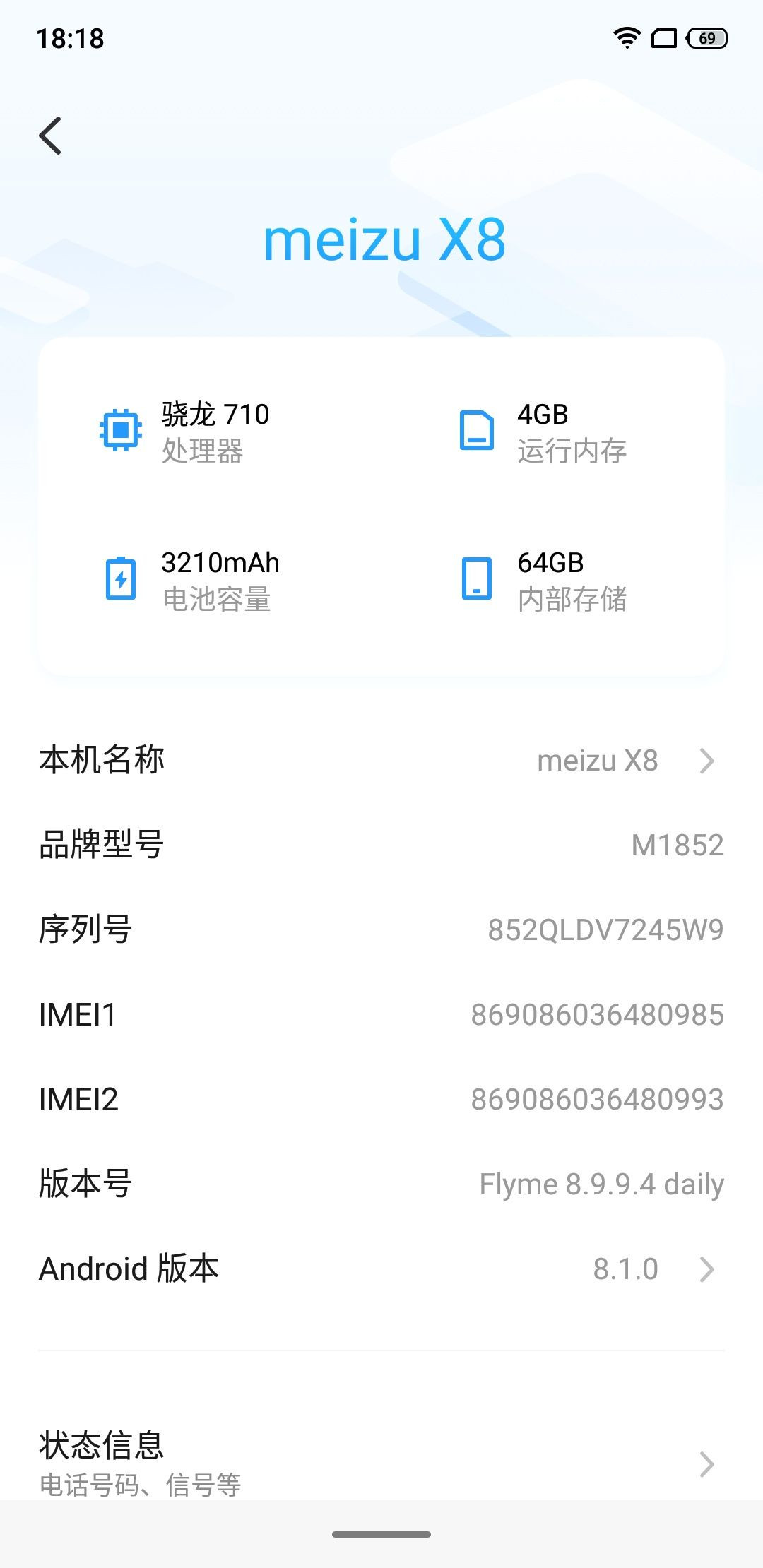The width and height of the screenshot is (763, 1568).
Task: Go back using the top arrow
Action: click(x=51, y=136)
